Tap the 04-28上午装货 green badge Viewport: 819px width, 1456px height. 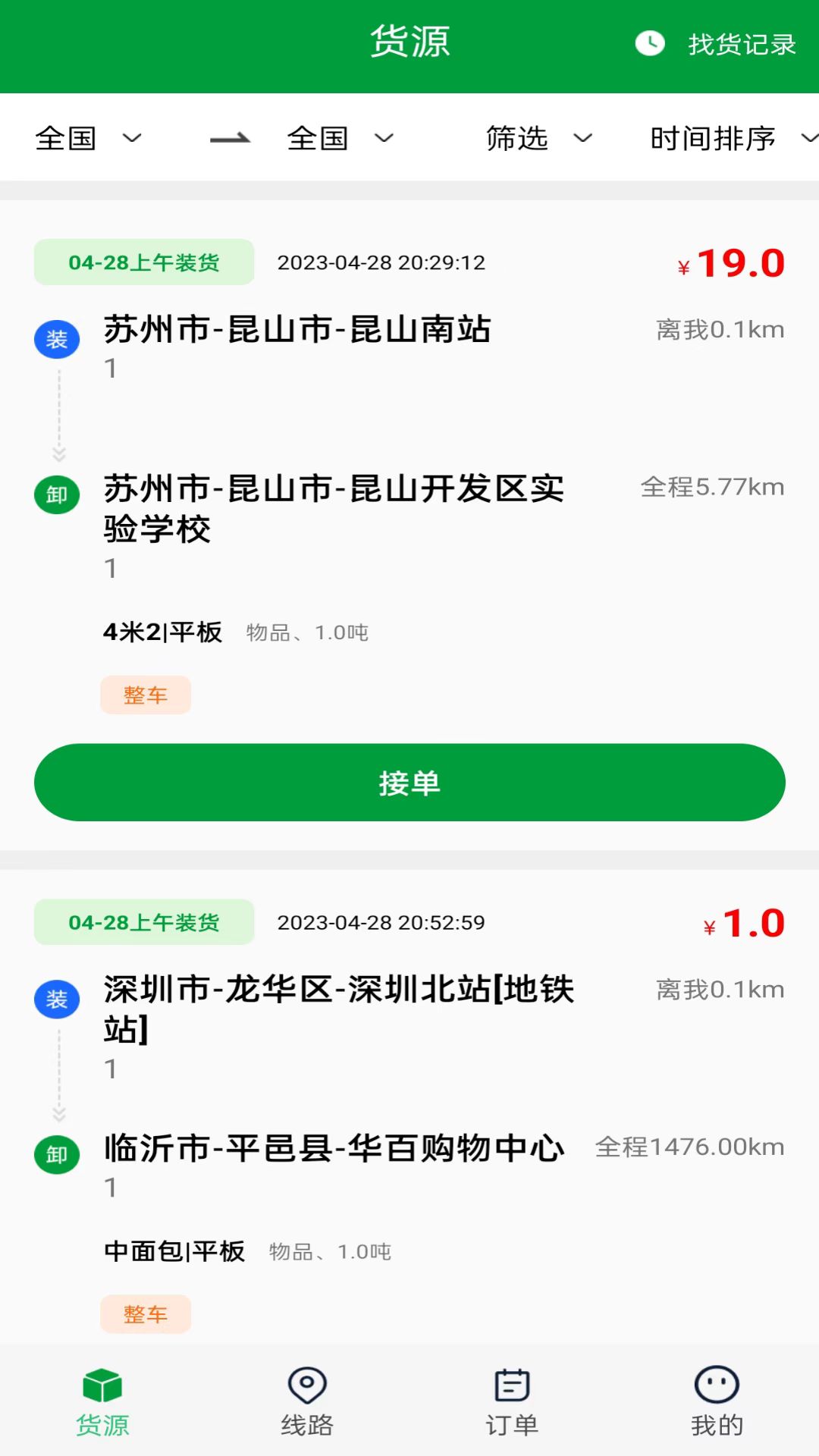[144, 262]
